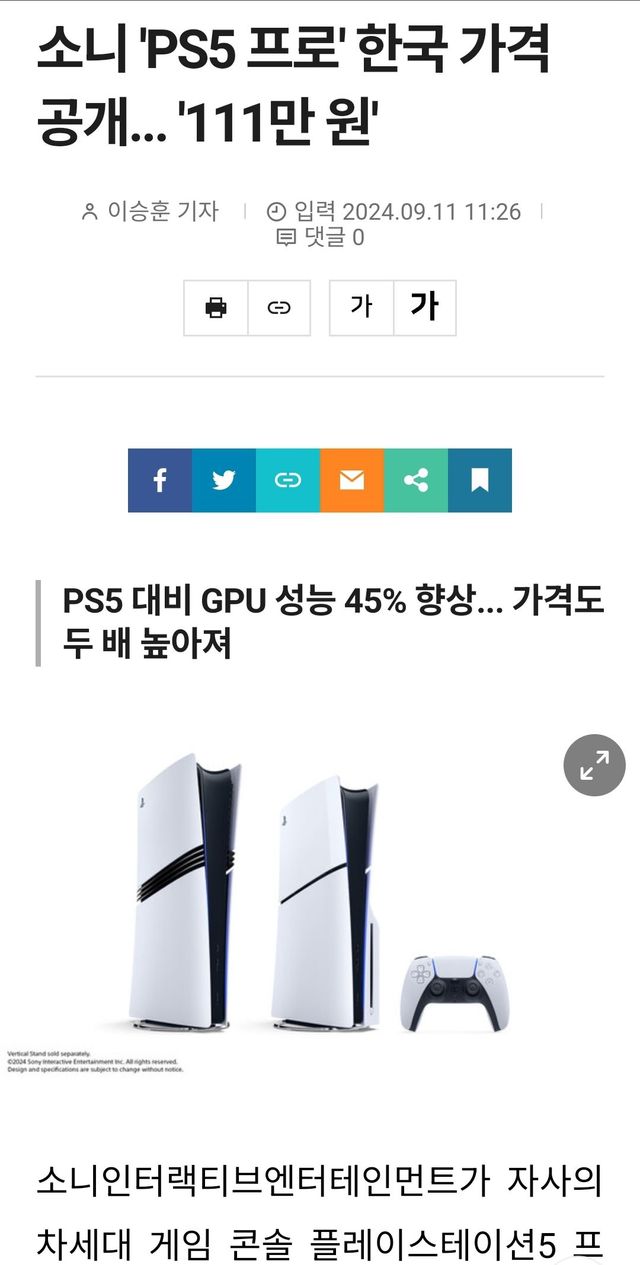This screenshot has width=640, height=1265.
Task: Open the green share options button
Action: click(x=416, y=480)
